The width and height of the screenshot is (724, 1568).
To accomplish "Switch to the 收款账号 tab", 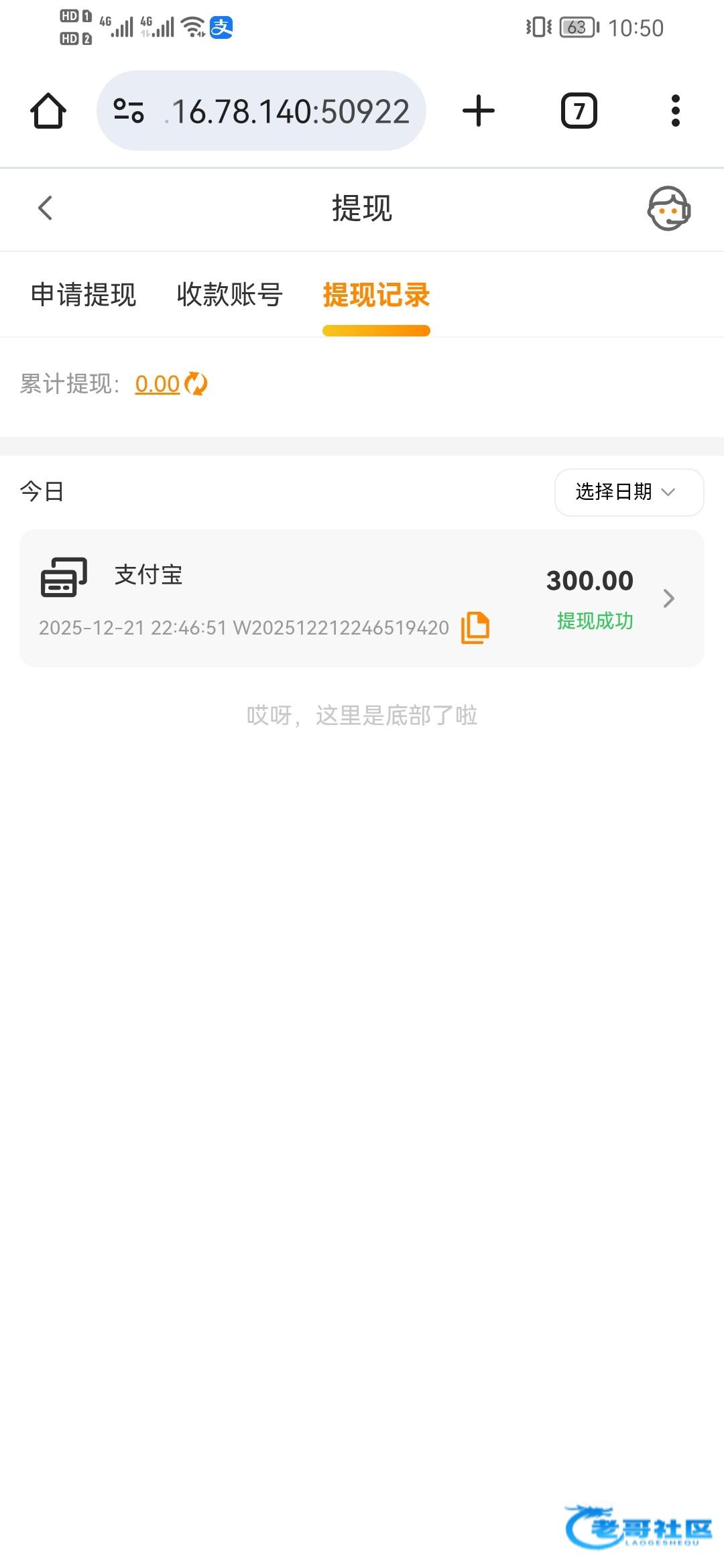I will click(229, 295).
